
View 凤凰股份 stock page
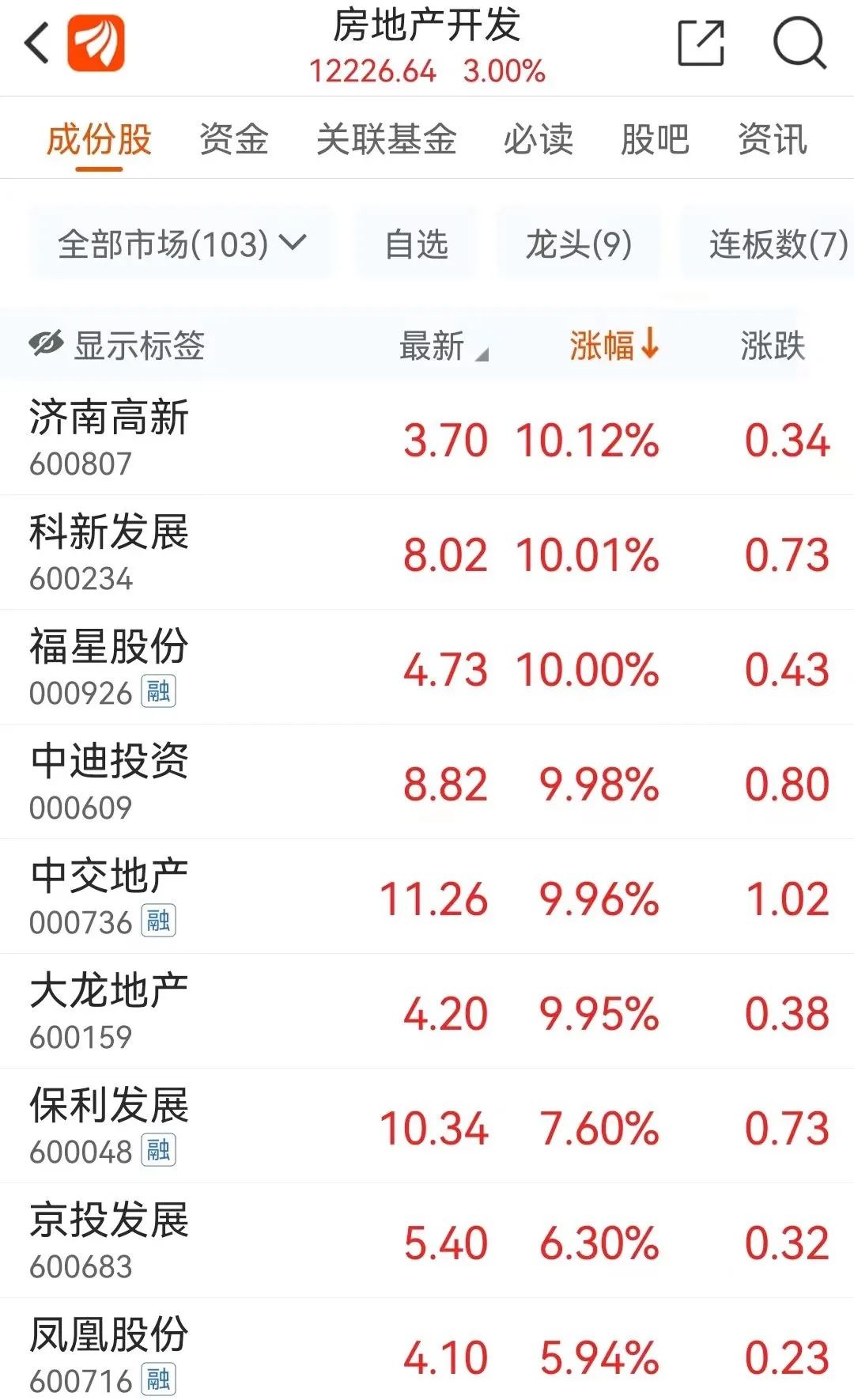(x=109, y=1355)
